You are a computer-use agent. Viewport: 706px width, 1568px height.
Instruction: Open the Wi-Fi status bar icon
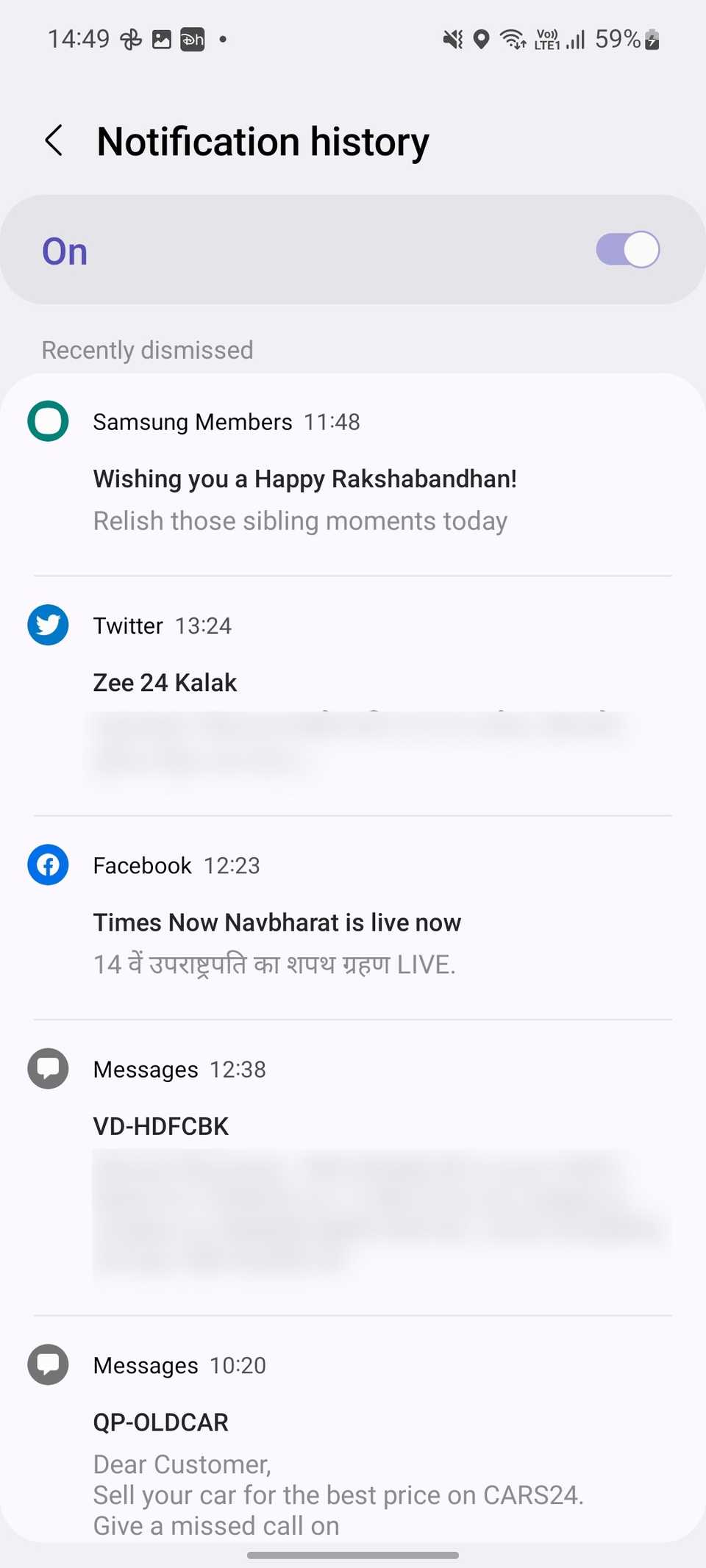(x=513, y=39)
